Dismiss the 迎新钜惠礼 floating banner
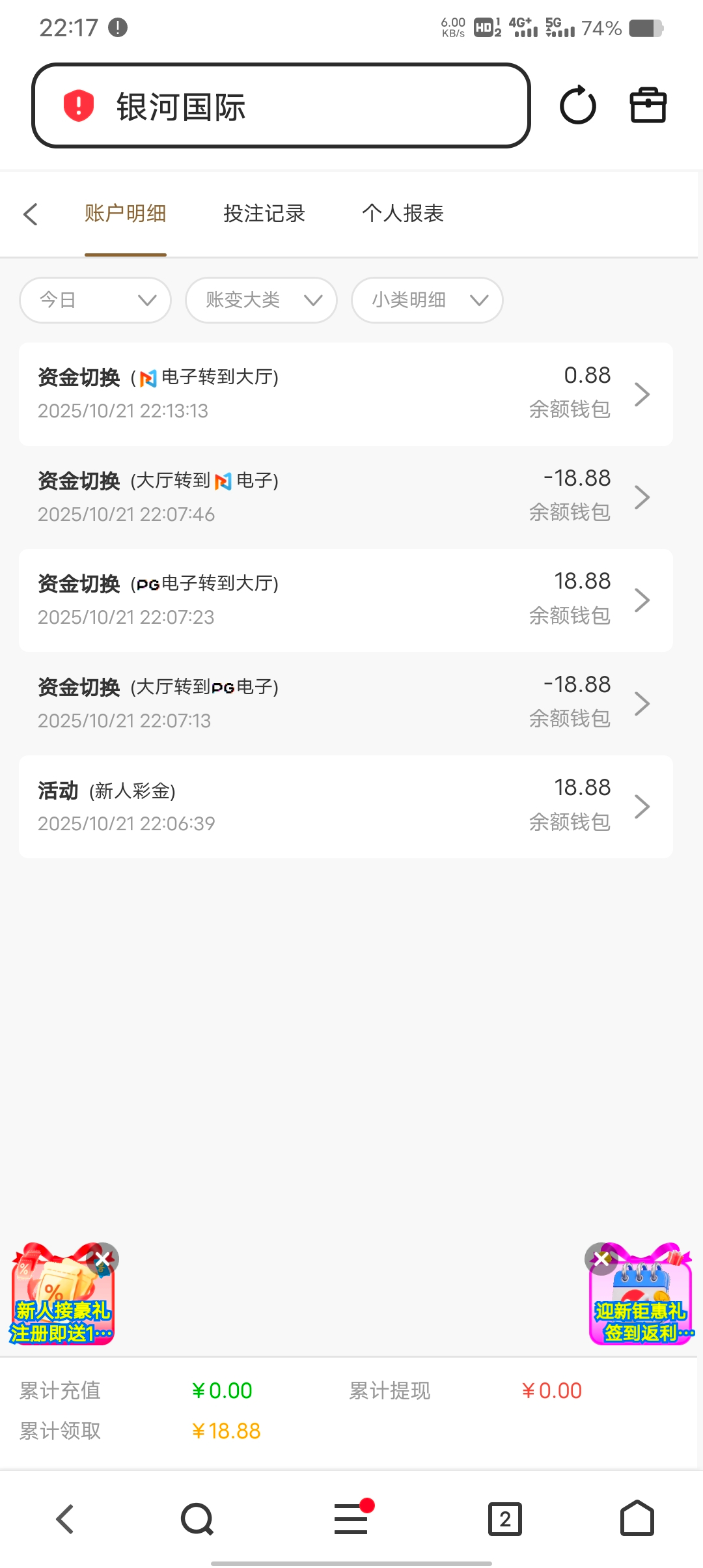 [600, 1258]
